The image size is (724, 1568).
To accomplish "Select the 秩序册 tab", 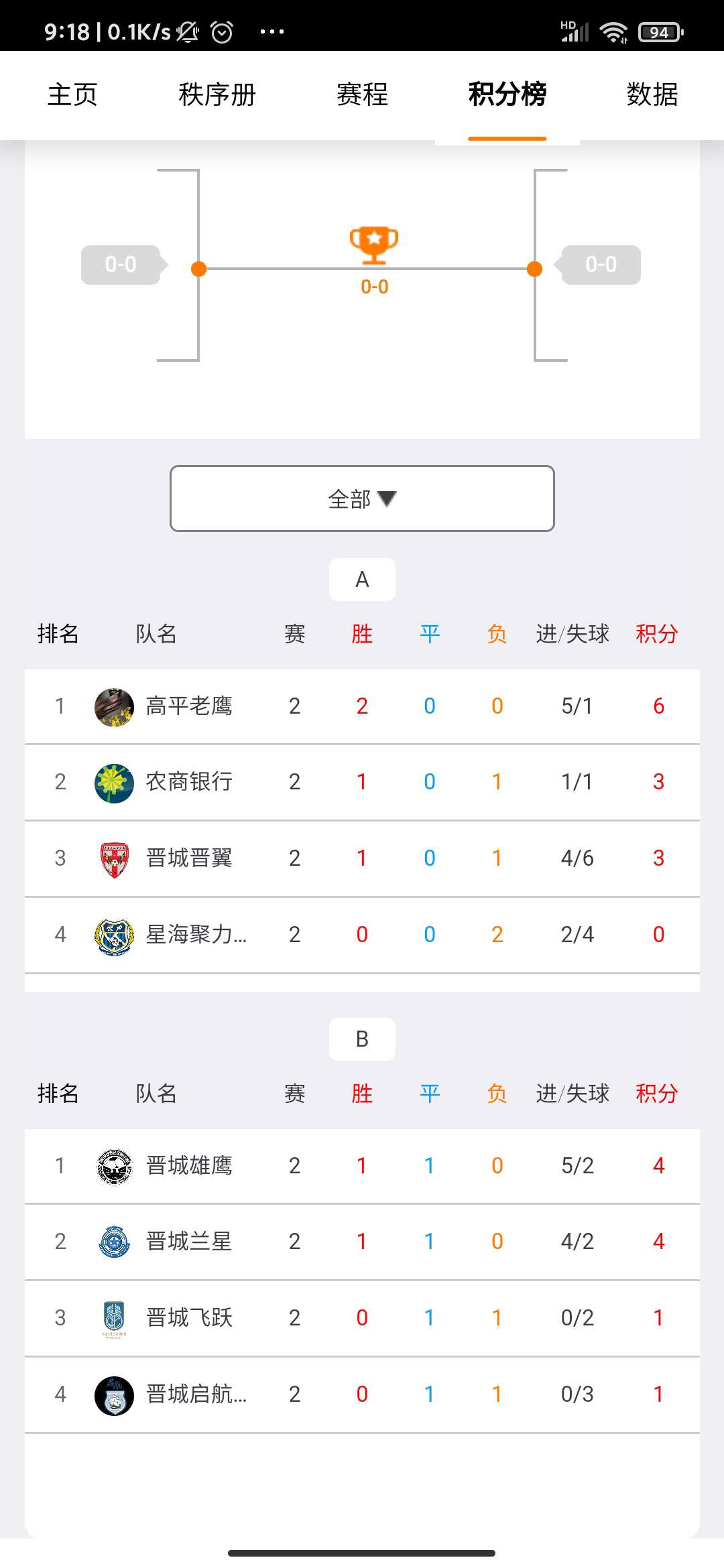I will tap(217, 94).
